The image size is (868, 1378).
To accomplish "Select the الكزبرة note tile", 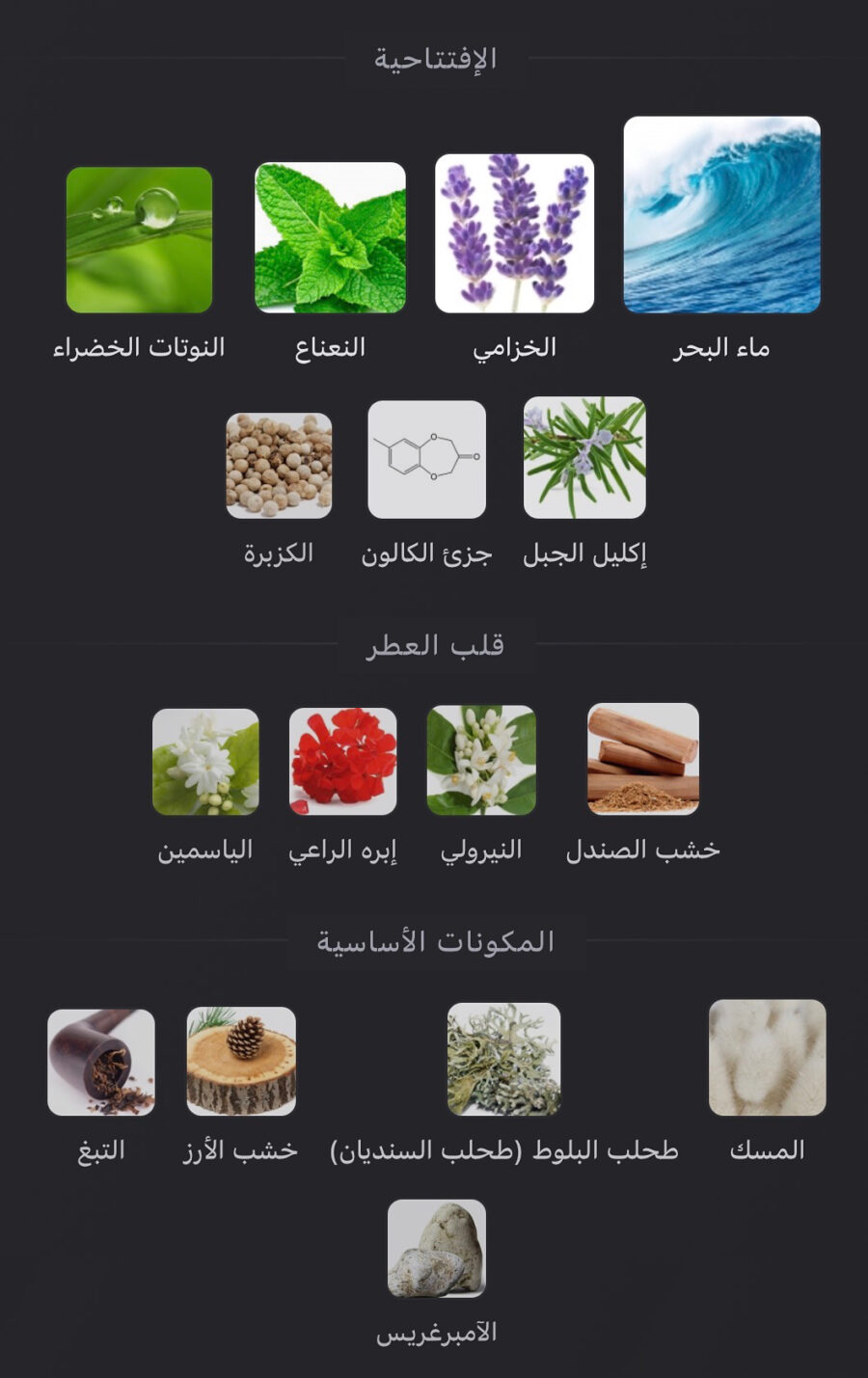I will tap(279, 466).
